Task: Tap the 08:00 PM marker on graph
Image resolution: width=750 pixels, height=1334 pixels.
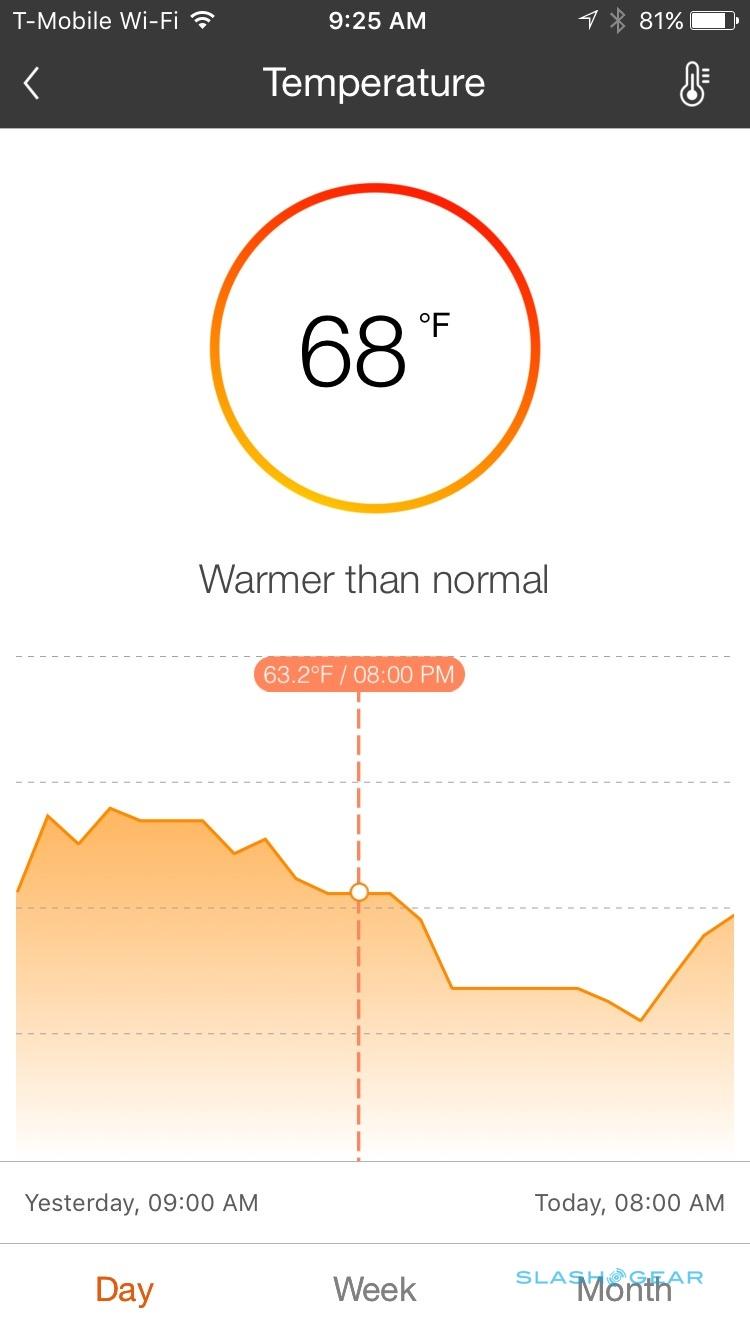Action: pos(359,892)
